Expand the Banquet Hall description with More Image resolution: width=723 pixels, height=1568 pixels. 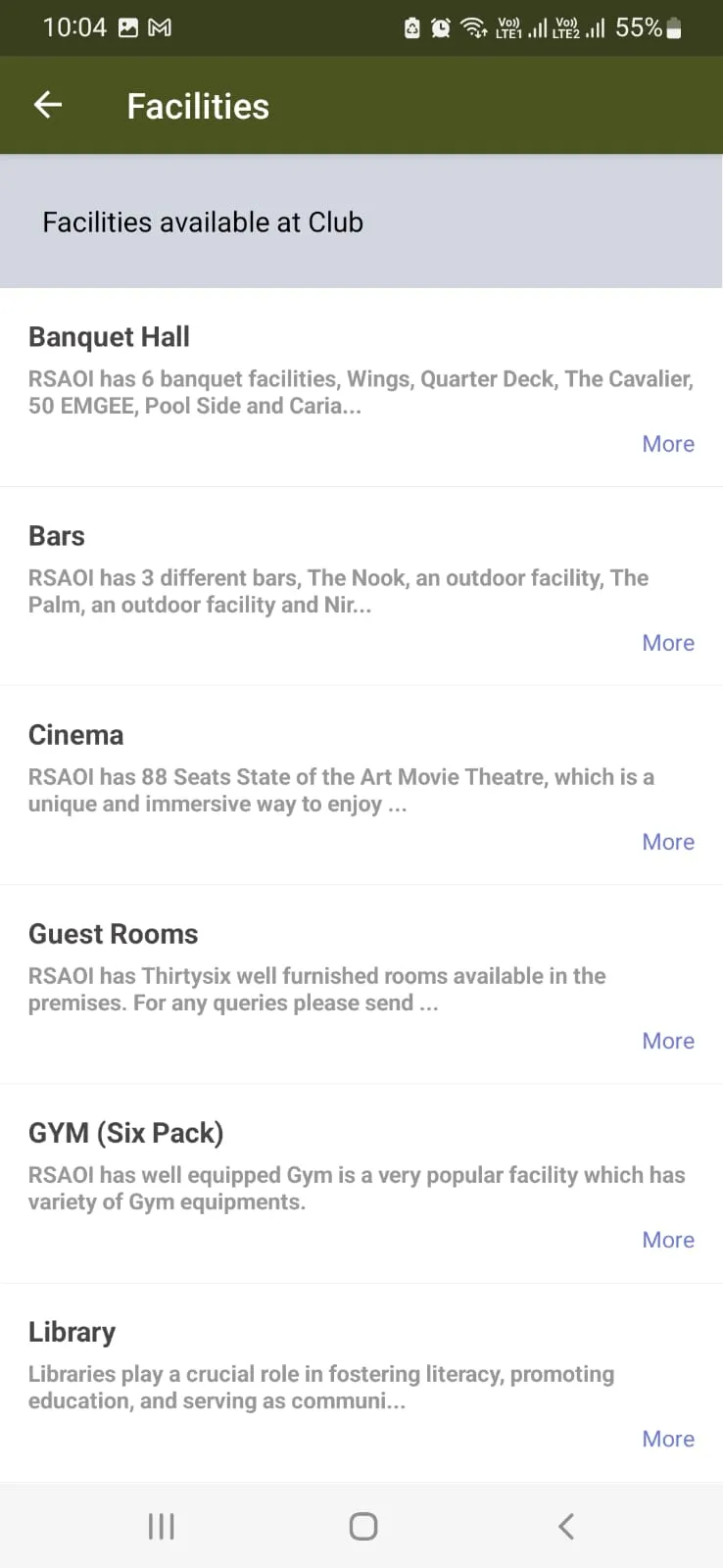(x=667, y=443)
